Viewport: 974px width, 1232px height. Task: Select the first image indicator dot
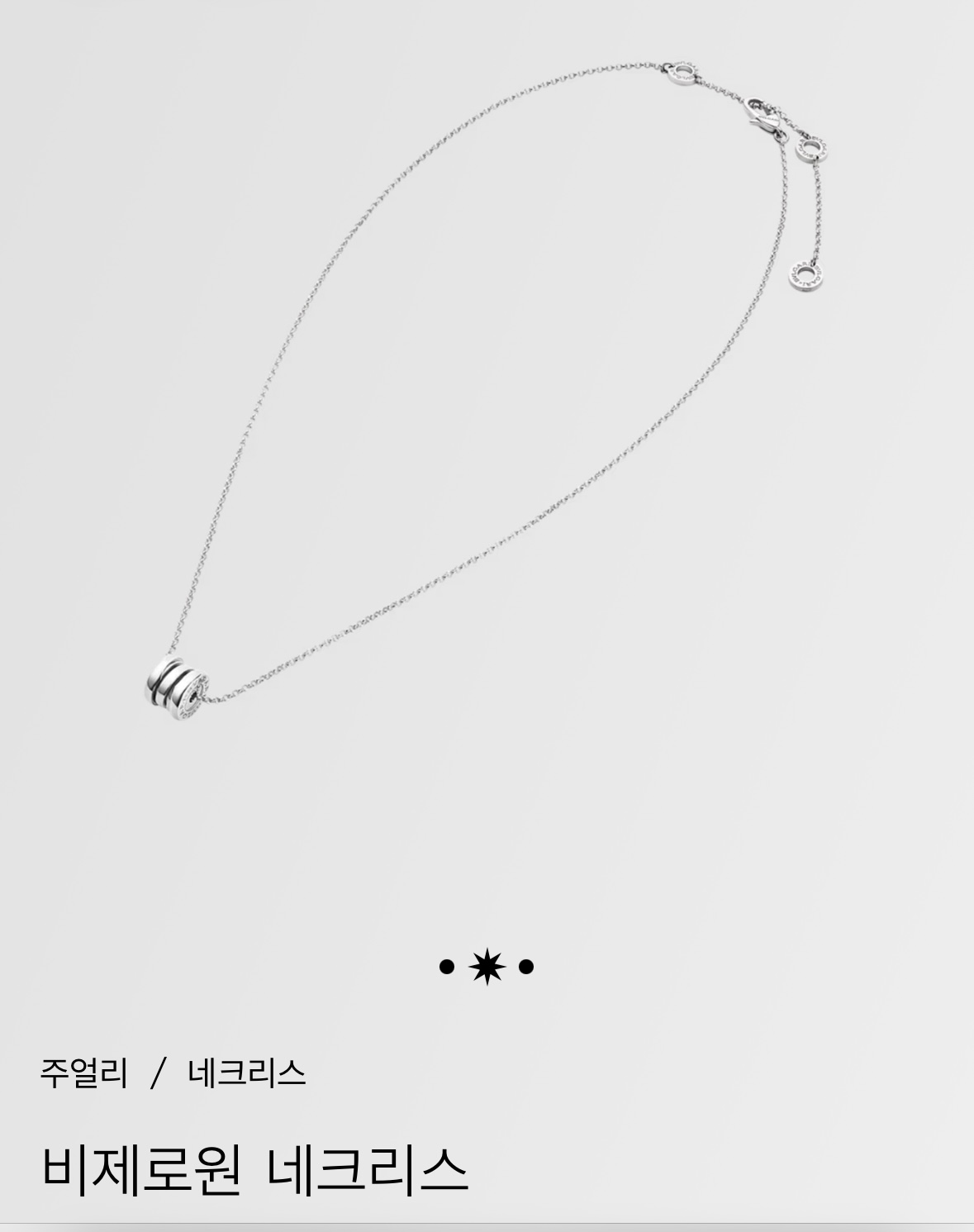click(x=447, y=966)
